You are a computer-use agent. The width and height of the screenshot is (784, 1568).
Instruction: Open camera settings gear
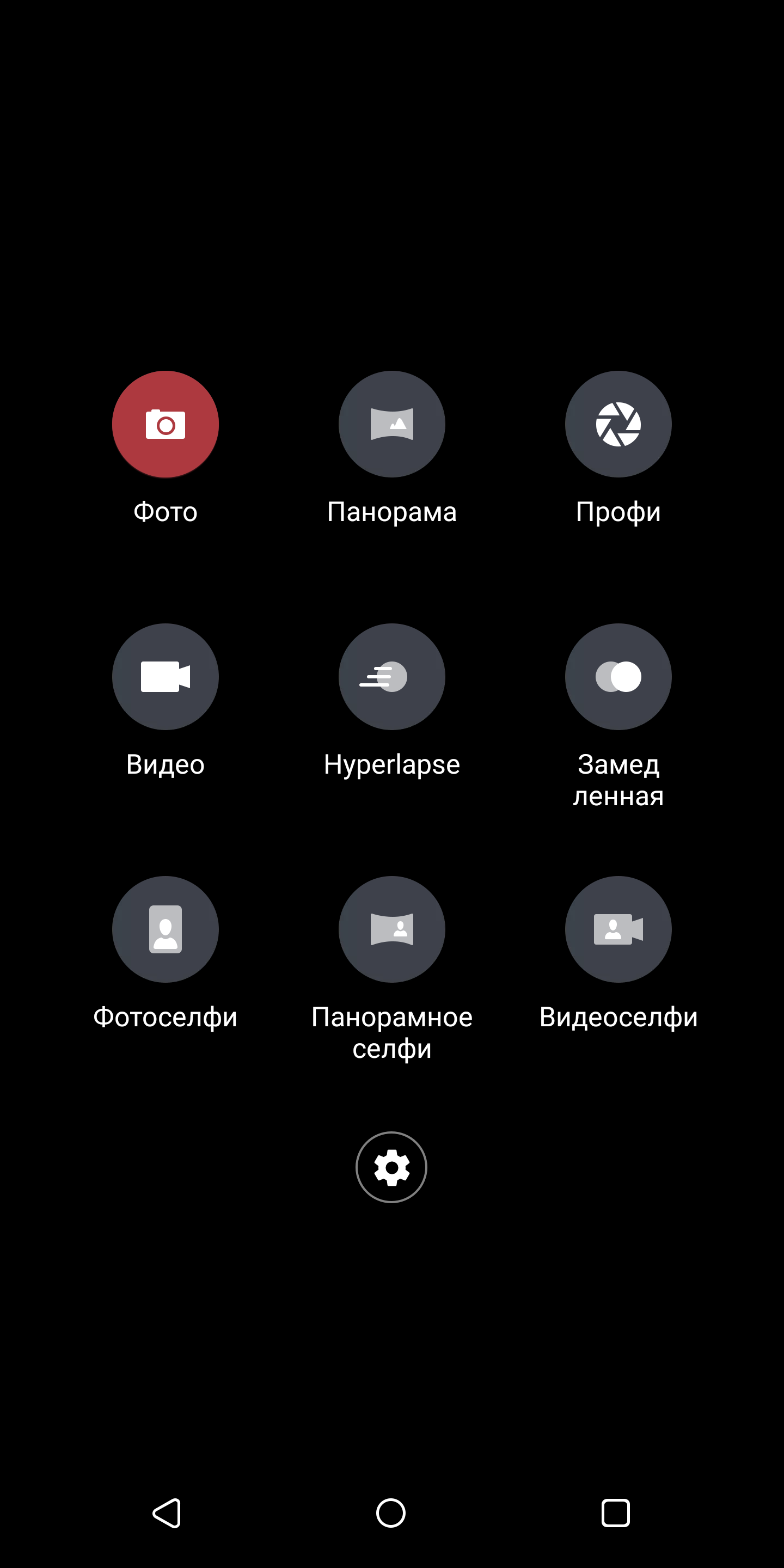391,1167
